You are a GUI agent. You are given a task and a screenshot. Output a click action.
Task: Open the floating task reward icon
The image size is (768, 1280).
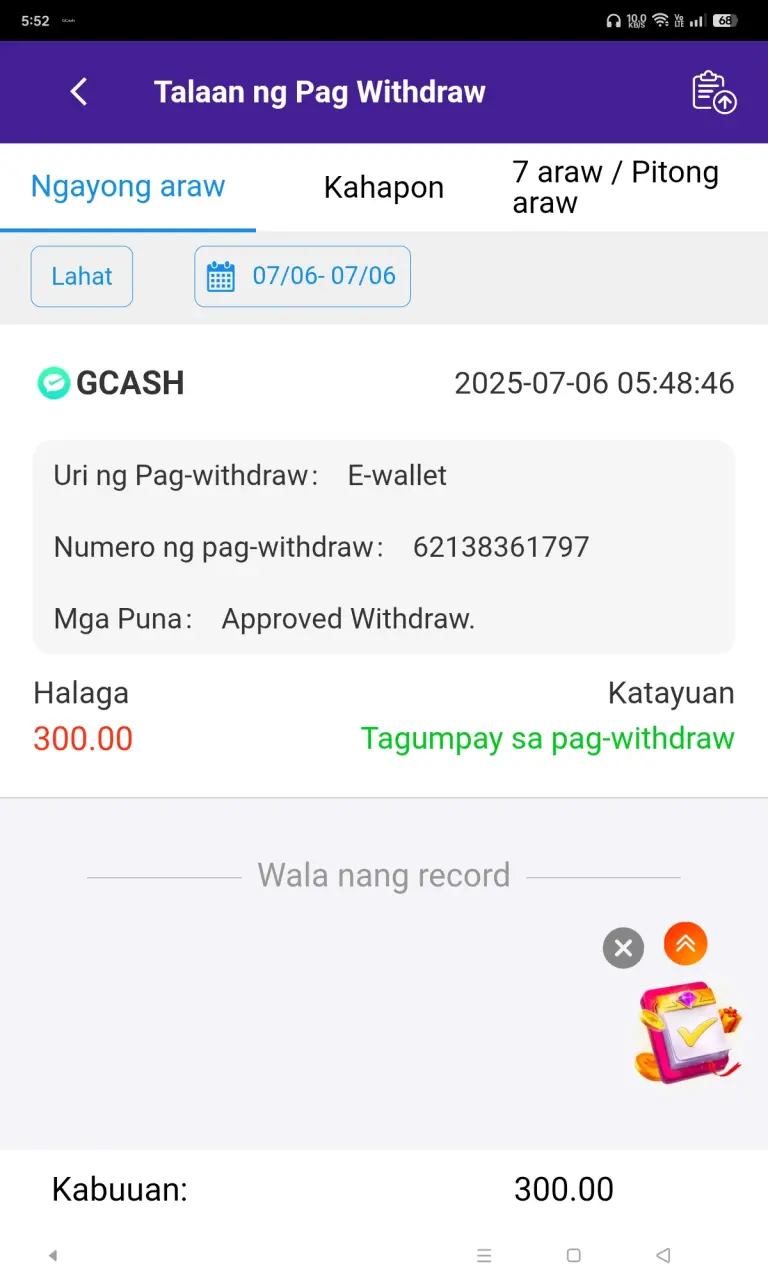coord(688,1032)
